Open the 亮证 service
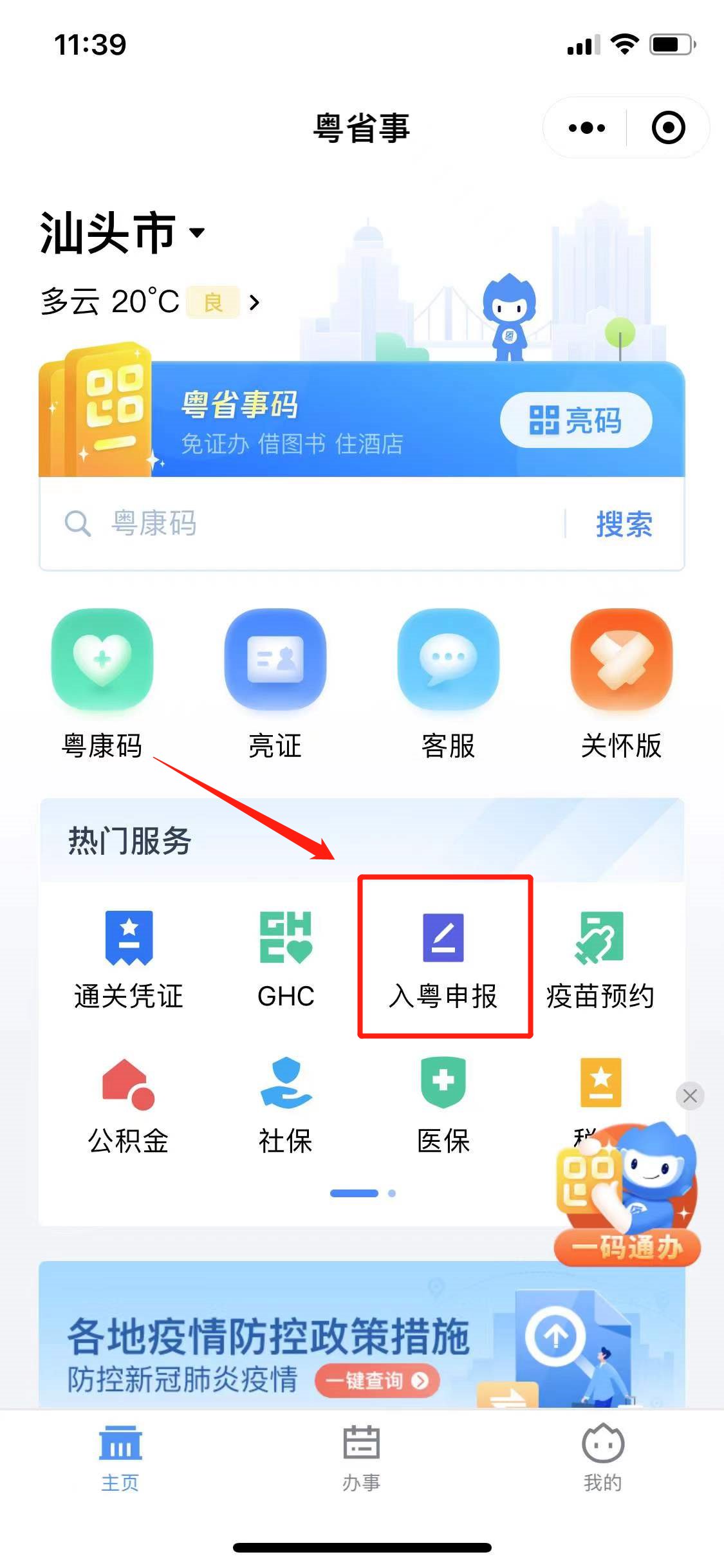Screen dimensions: 724x1568 pyautogui.click(x=275, y=684)
